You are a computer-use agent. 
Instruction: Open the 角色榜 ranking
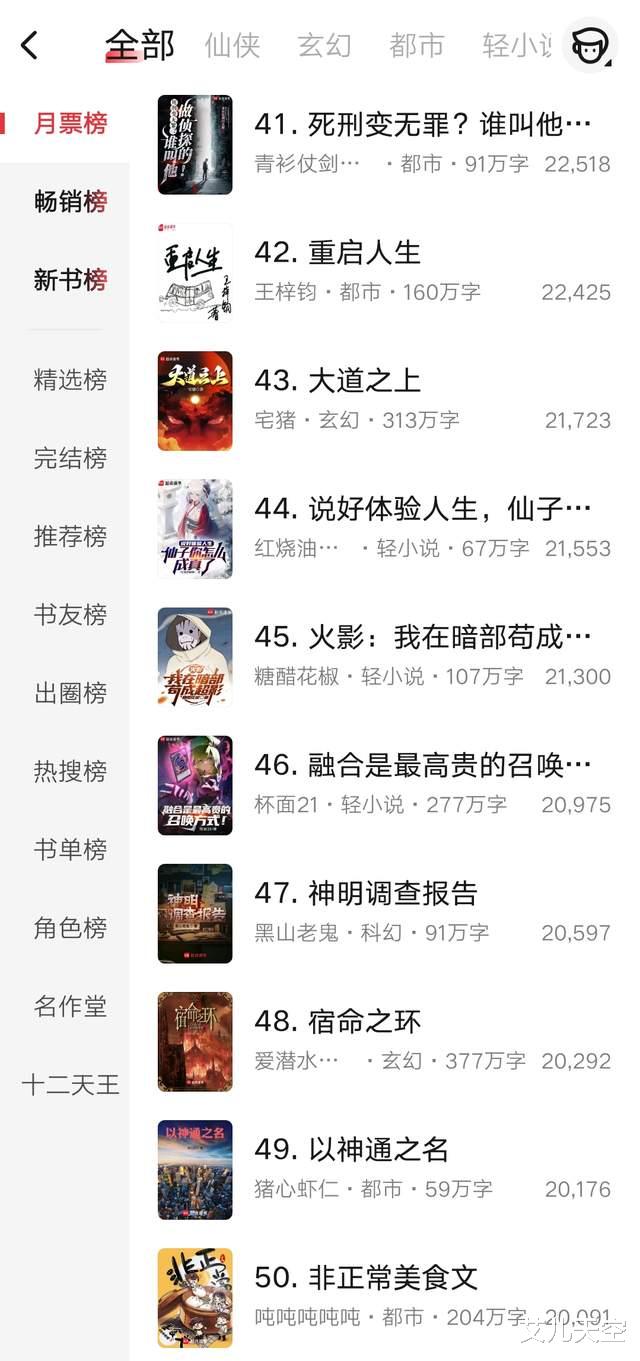coord(70,928)
